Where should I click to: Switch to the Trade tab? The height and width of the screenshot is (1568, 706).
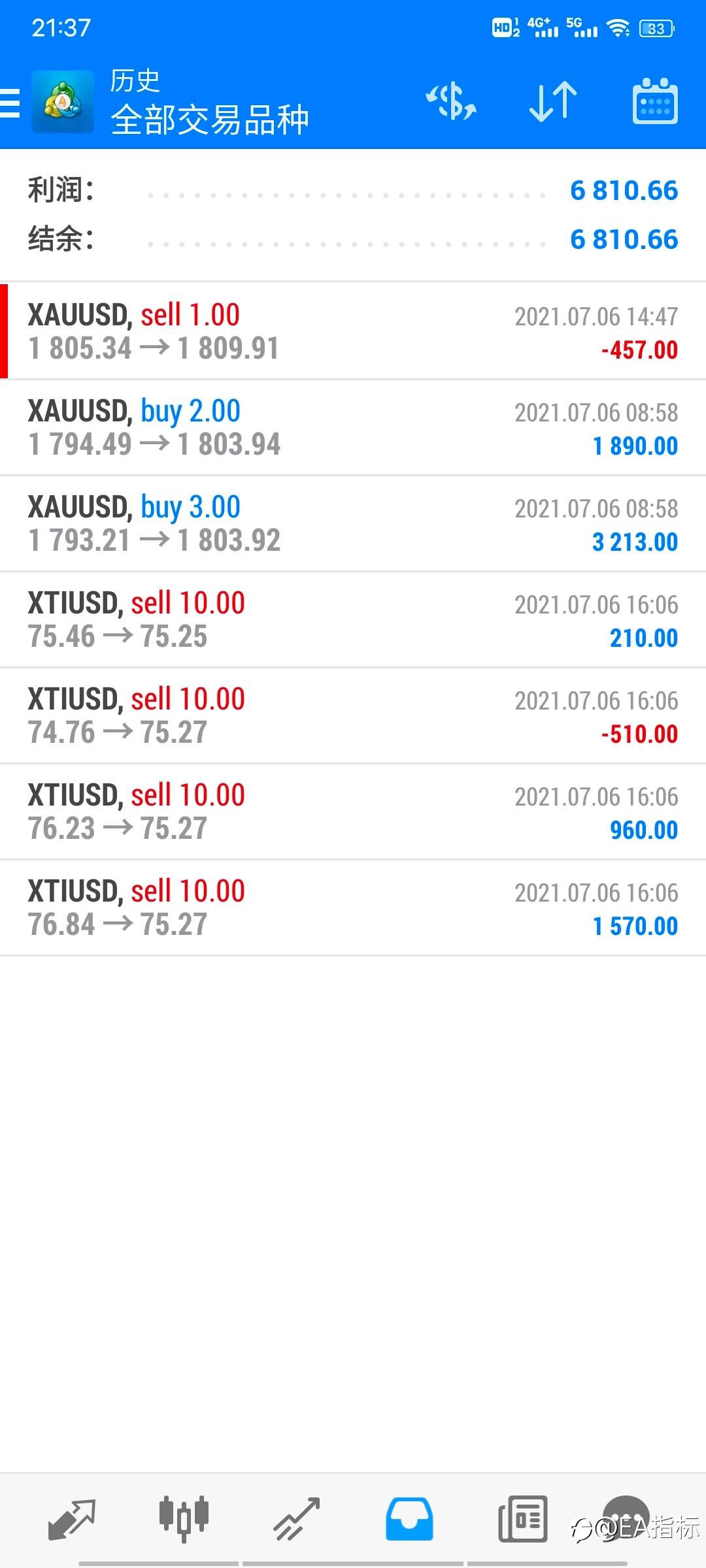pyautogui.click(x=296, y=1518)
